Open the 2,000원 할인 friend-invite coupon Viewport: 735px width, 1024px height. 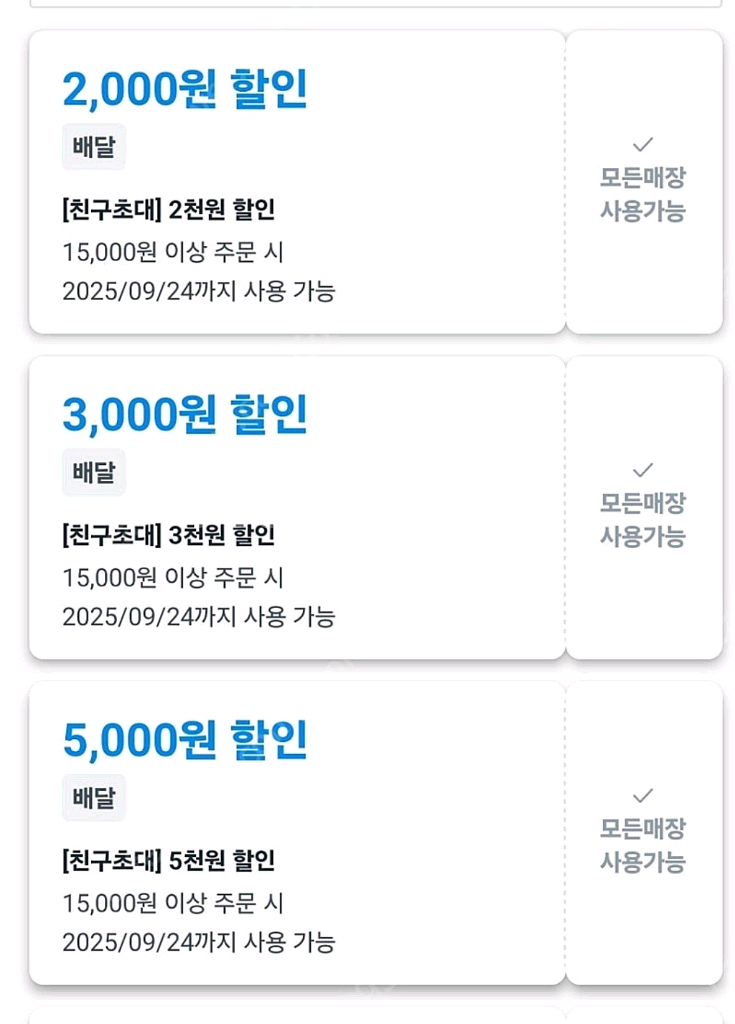point(297,182)
